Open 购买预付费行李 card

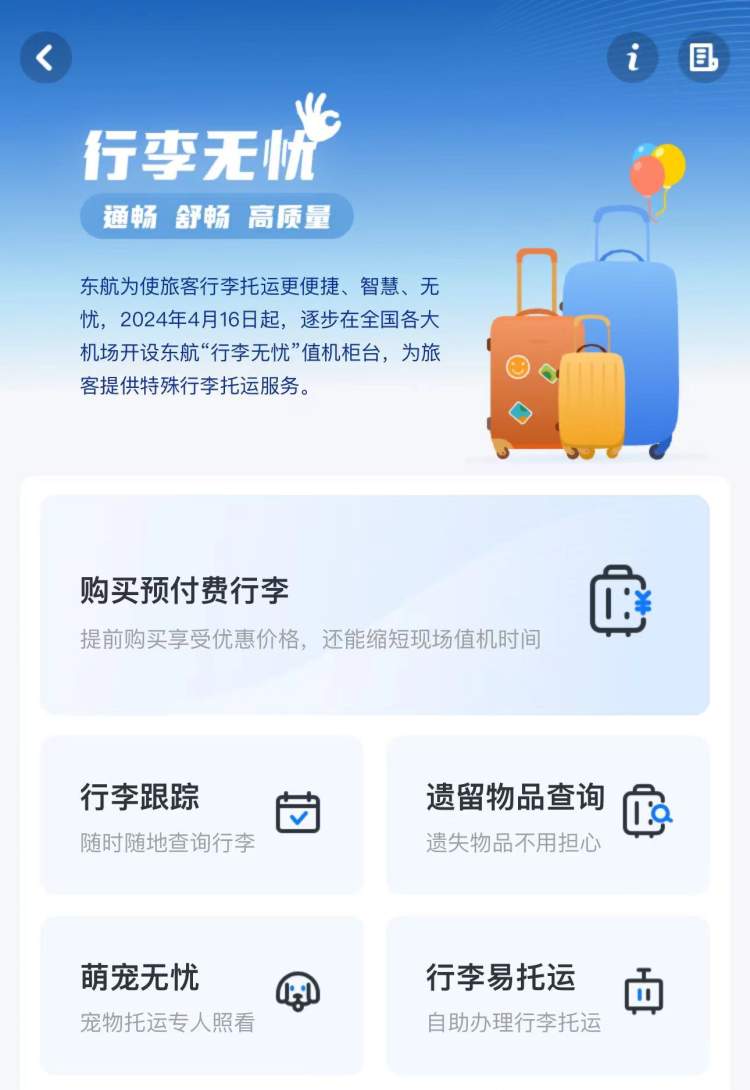tap(374, 605)
